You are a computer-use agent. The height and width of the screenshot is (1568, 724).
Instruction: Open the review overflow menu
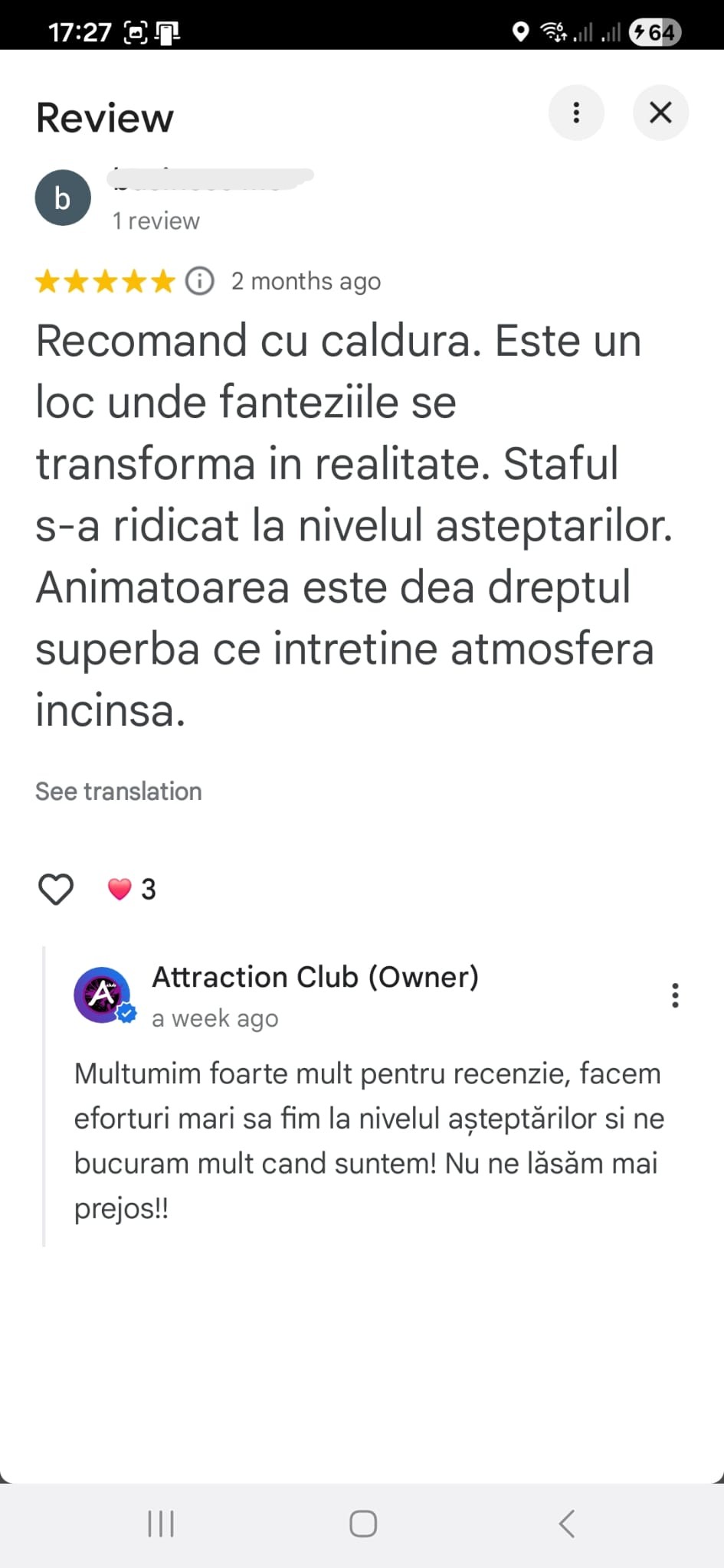click(x=576, y=113)
